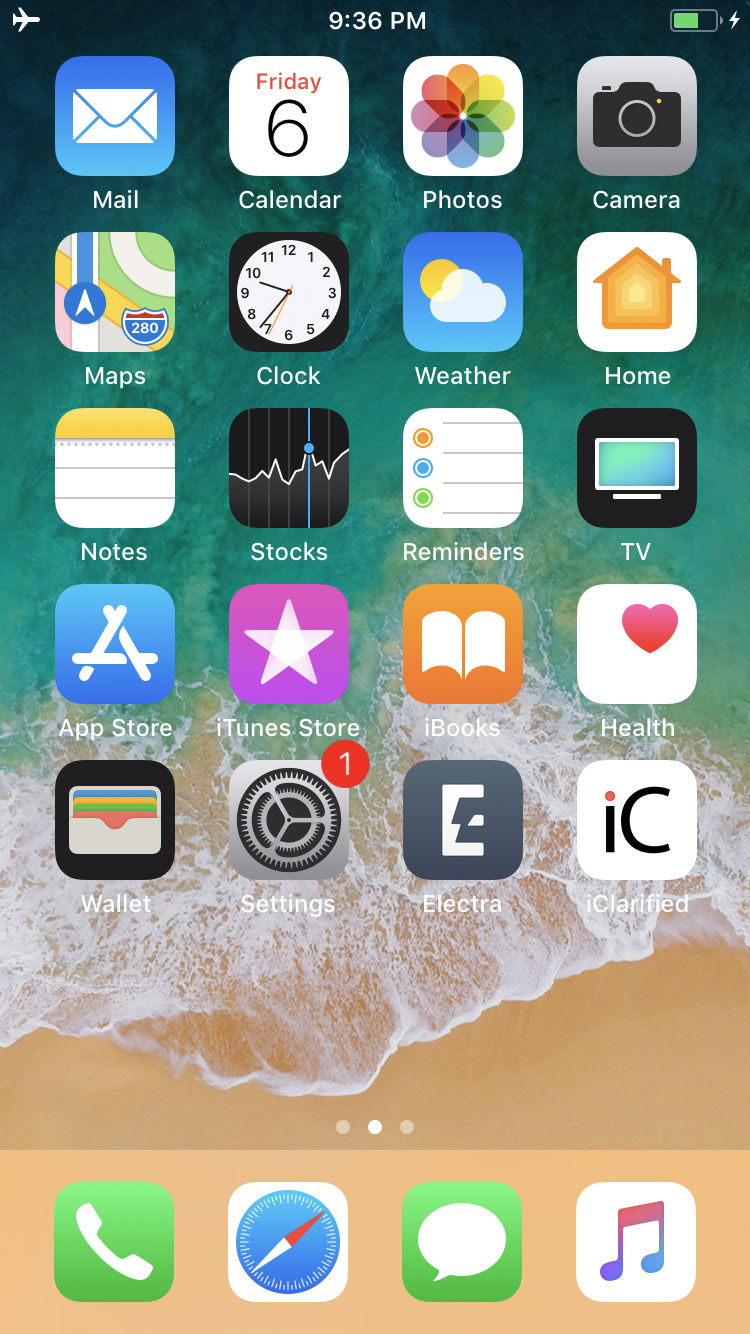
Task: Open the Health app
Action: coord(637,644)
